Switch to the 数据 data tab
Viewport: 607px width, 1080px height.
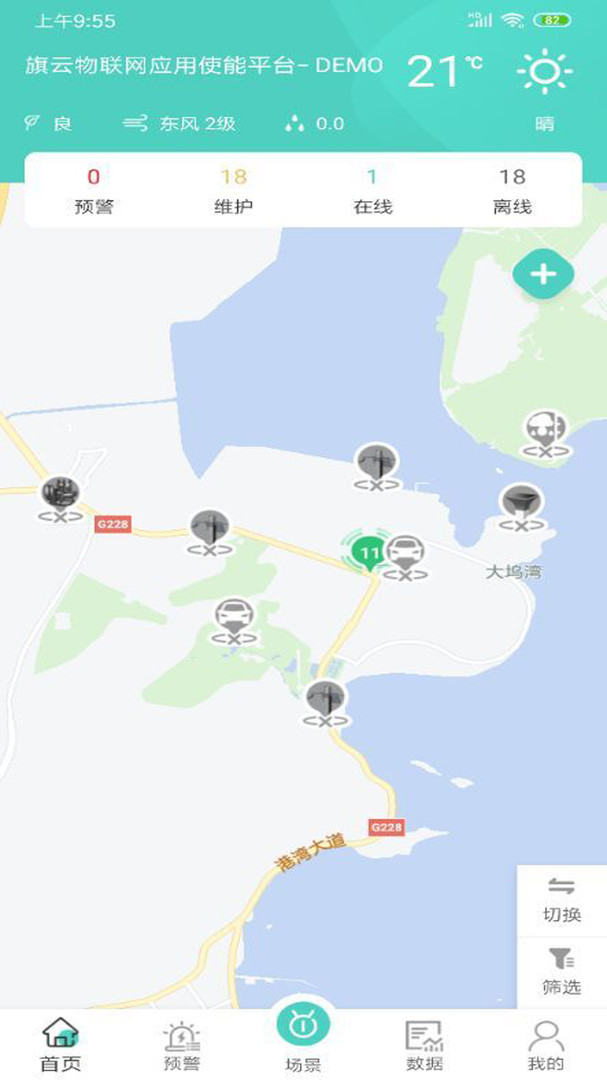(424, 1045)
